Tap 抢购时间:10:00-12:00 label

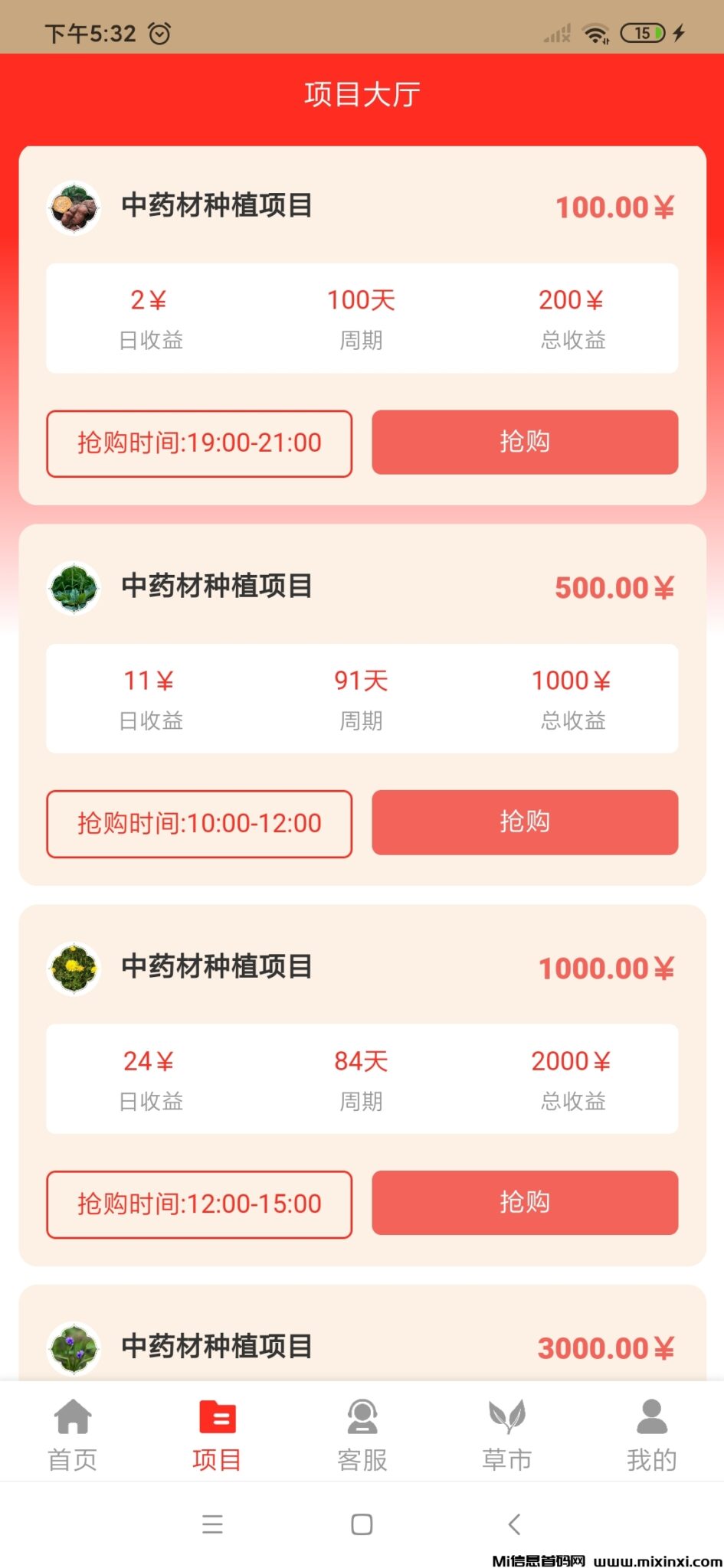(x=199, y=823)
